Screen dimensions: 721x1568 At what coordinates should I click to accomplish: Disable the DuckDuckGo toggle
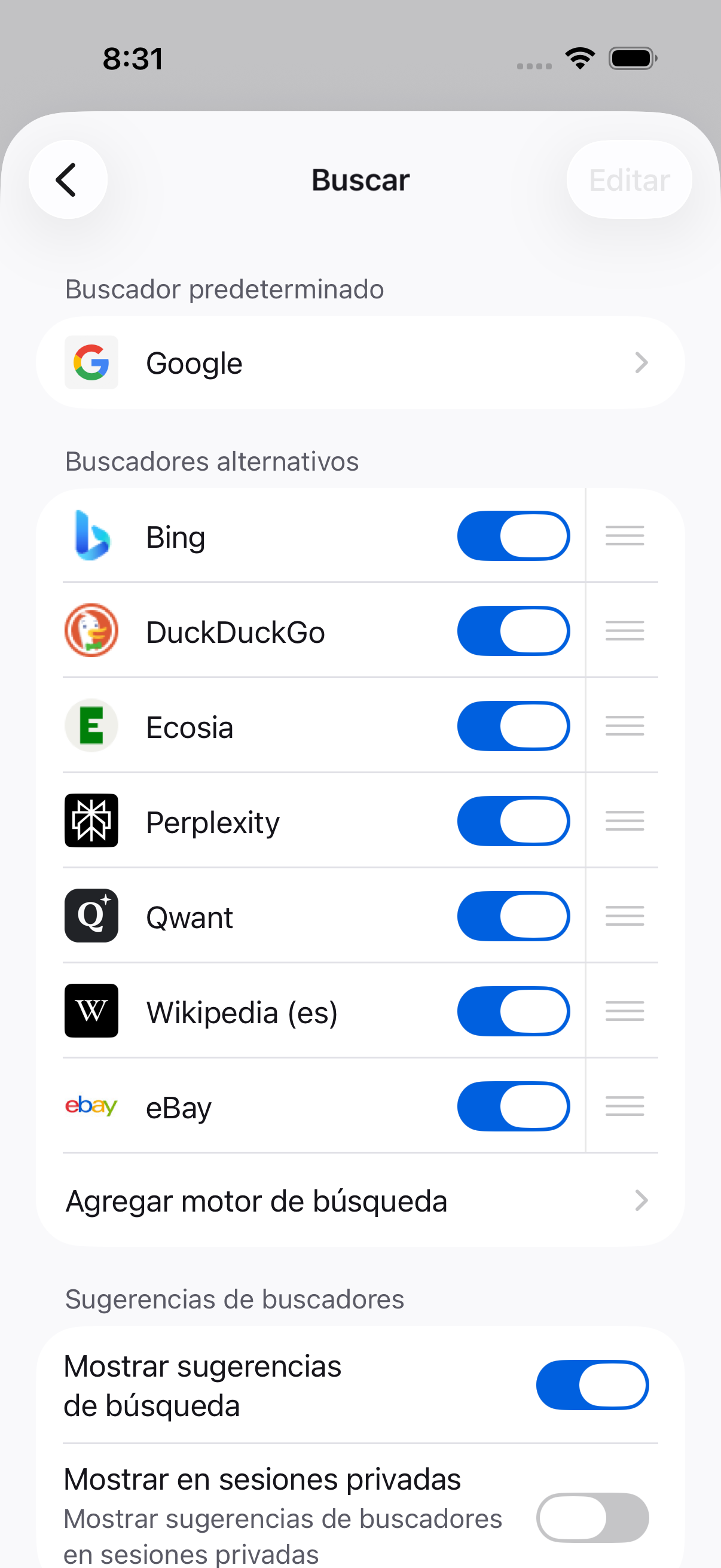click(513, 630)
